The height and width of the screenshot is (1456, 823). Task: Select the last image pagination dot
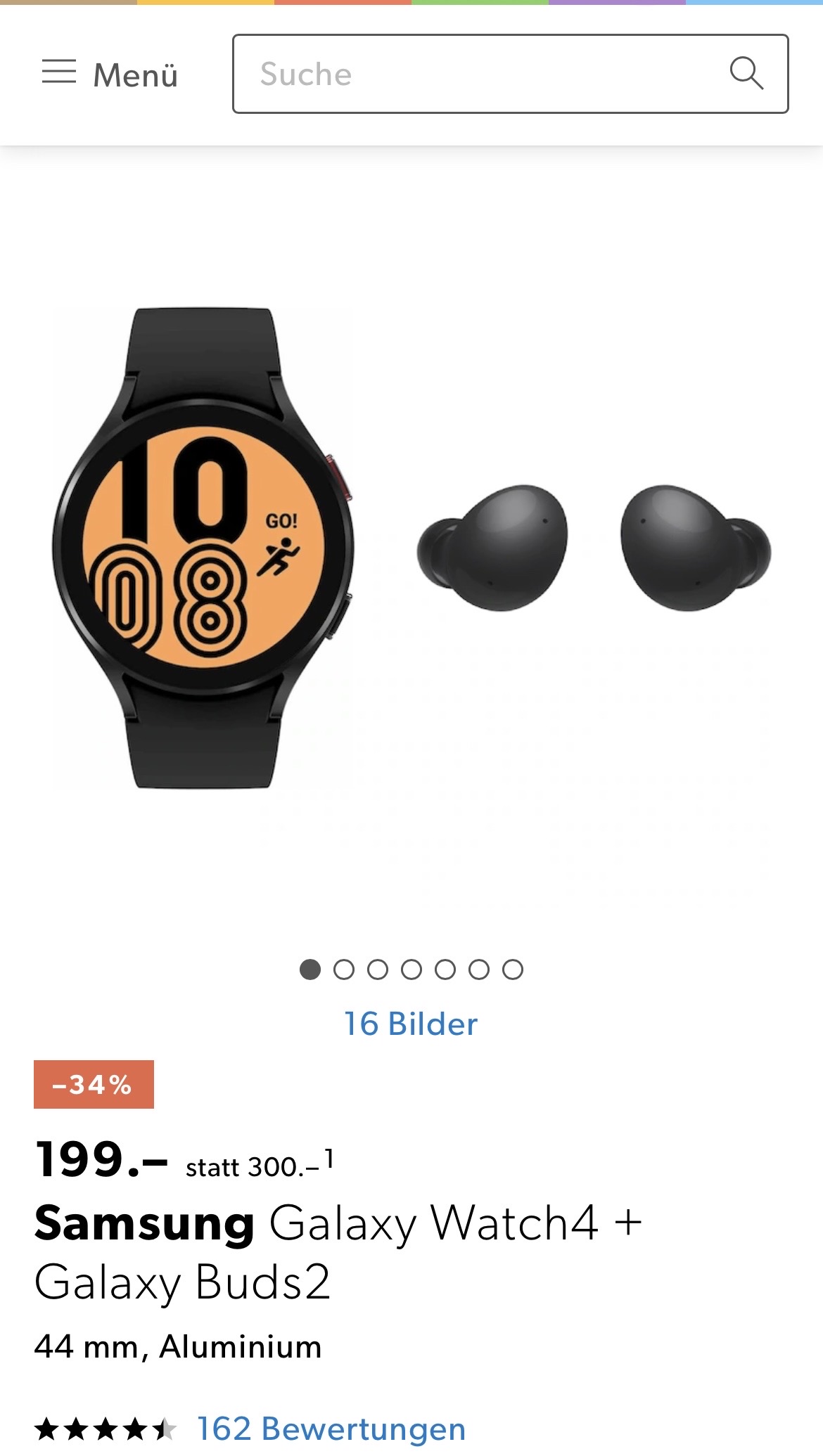coord(513,969)
